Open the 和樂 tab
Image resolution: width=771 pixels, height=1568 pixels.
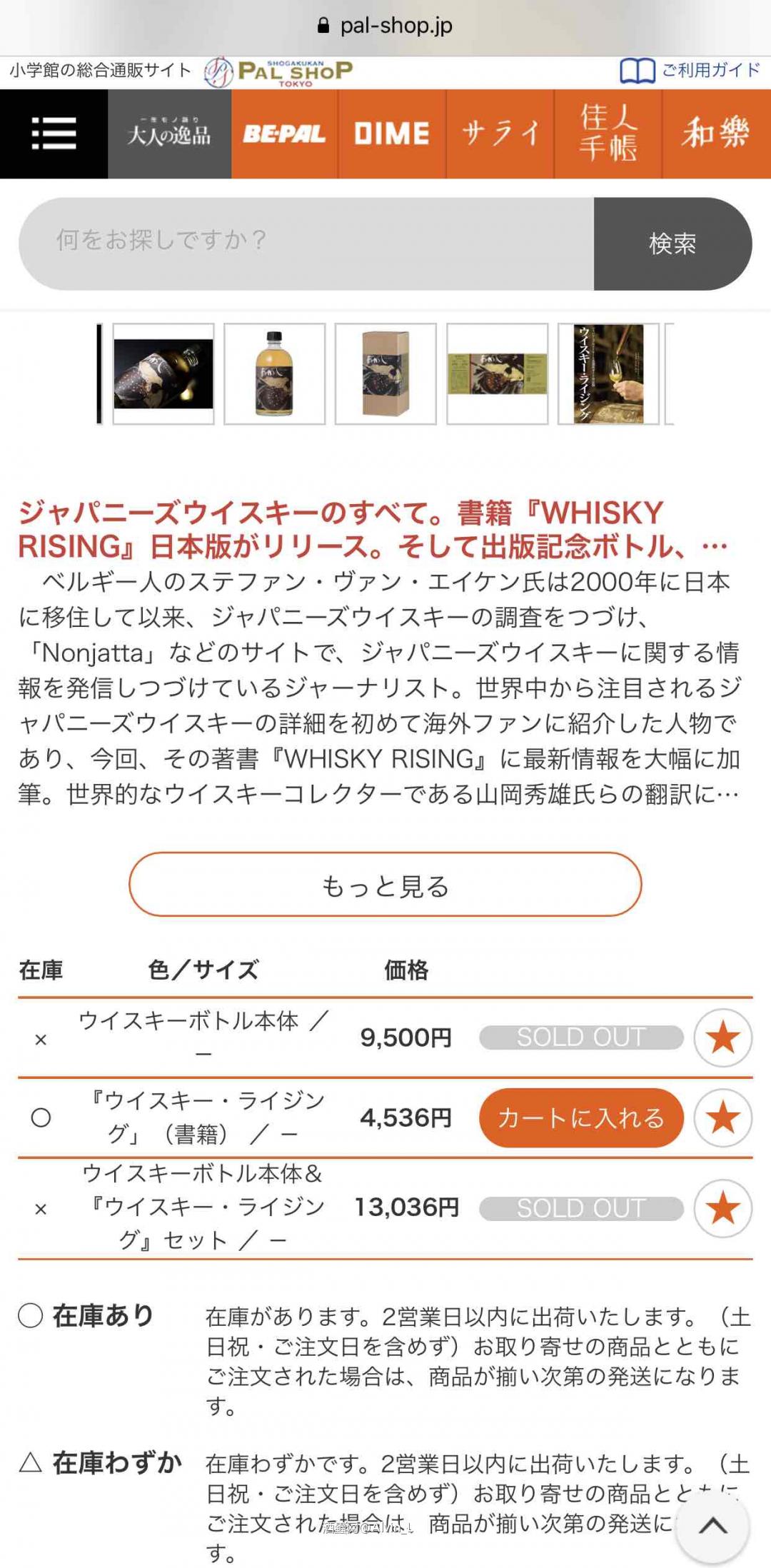tap(716, 134)
